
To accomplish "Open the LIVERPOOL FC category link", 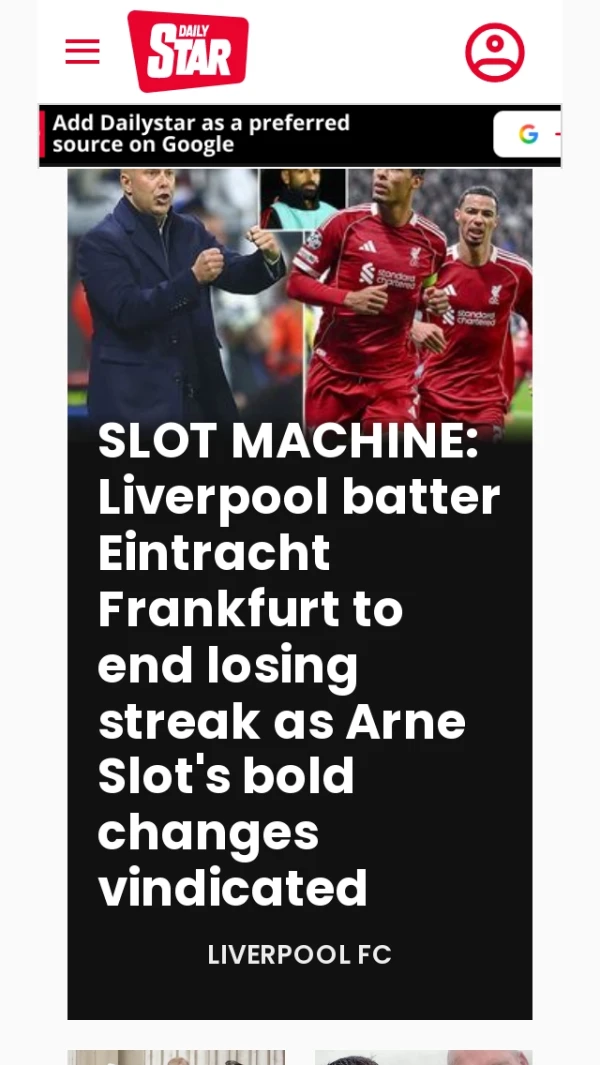I will (299, 955).
